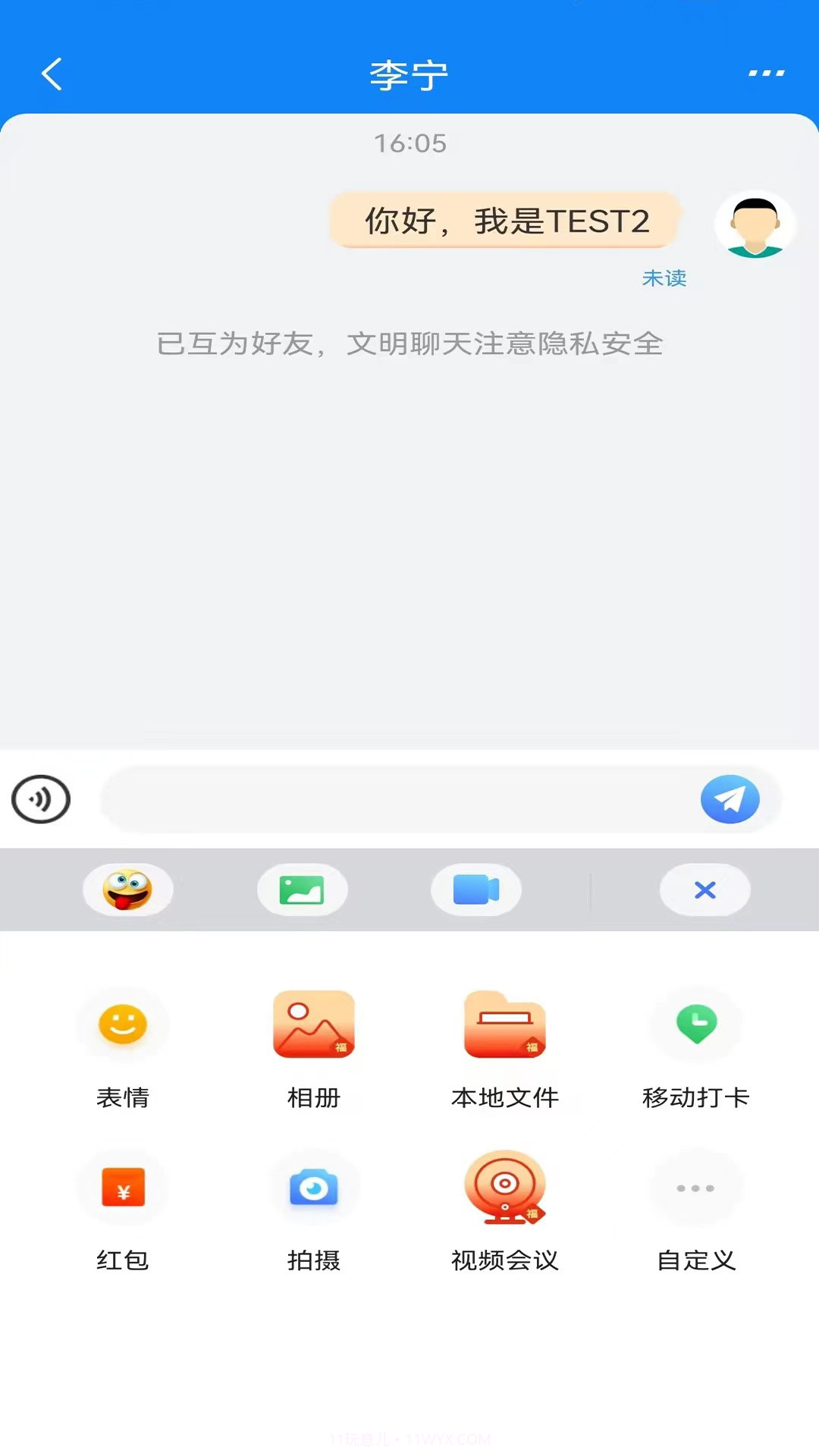Open the picture shortcut in the attachment toolbar
819x1456 pixels.
303,890
